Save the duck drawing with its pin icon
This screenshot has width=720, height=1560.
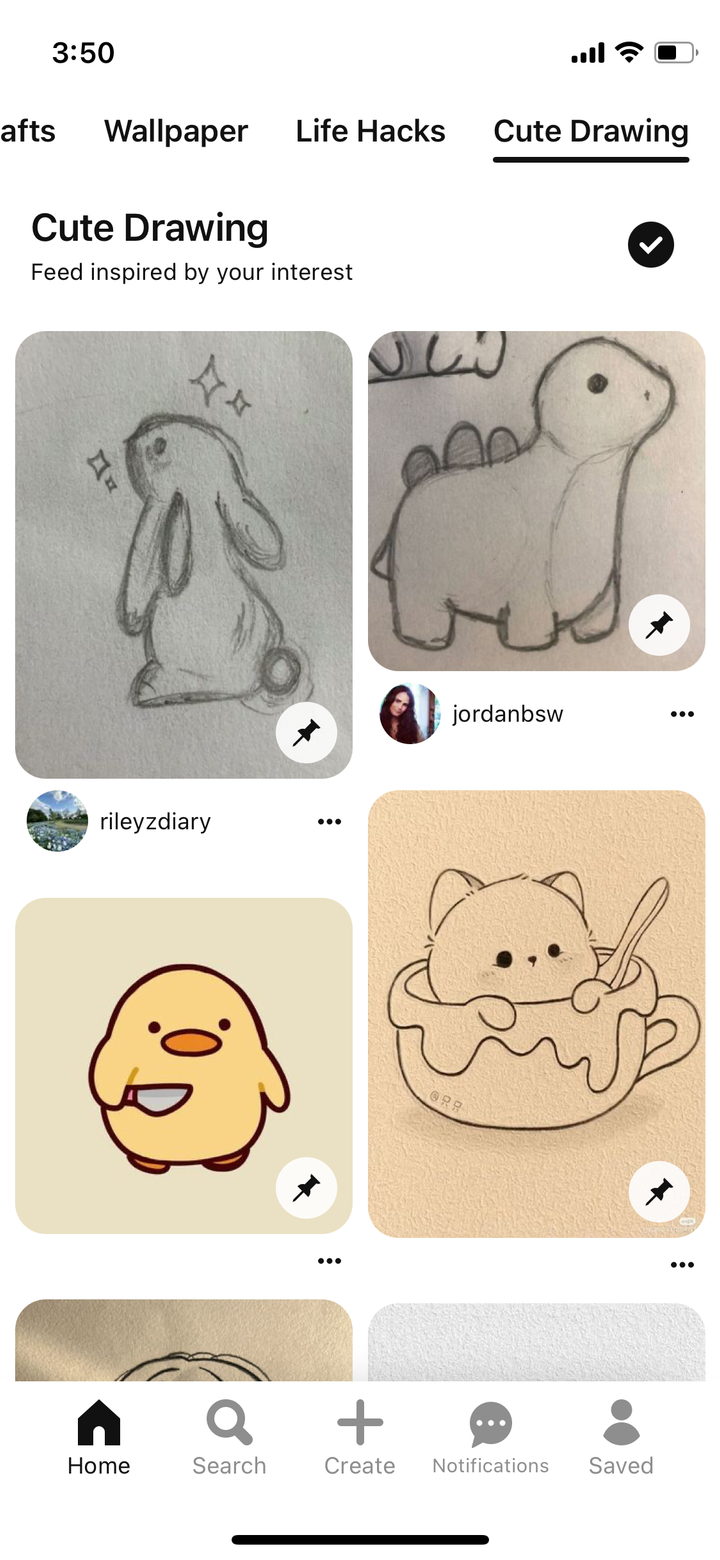tap(306, 1188)
